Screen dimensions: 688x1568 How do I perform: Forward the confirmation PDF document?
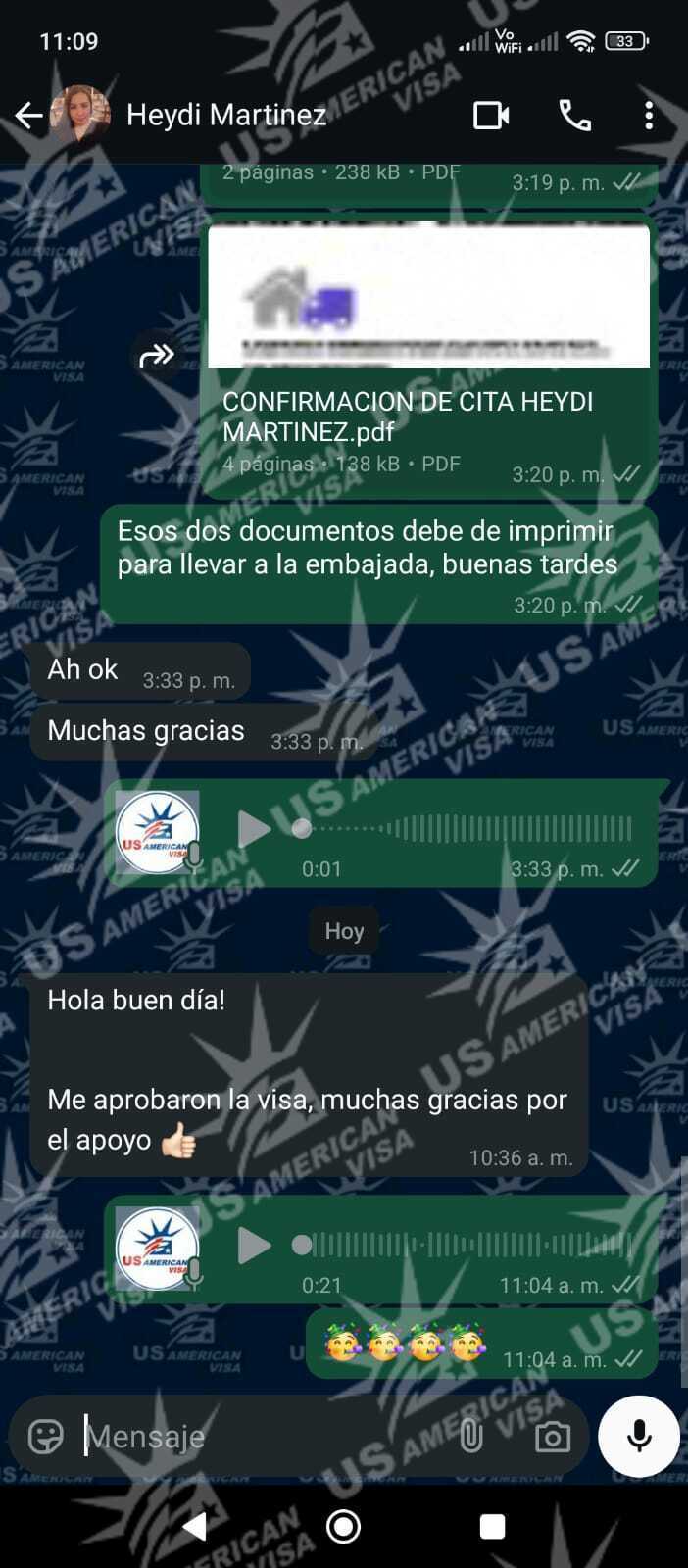coord(157,355)
